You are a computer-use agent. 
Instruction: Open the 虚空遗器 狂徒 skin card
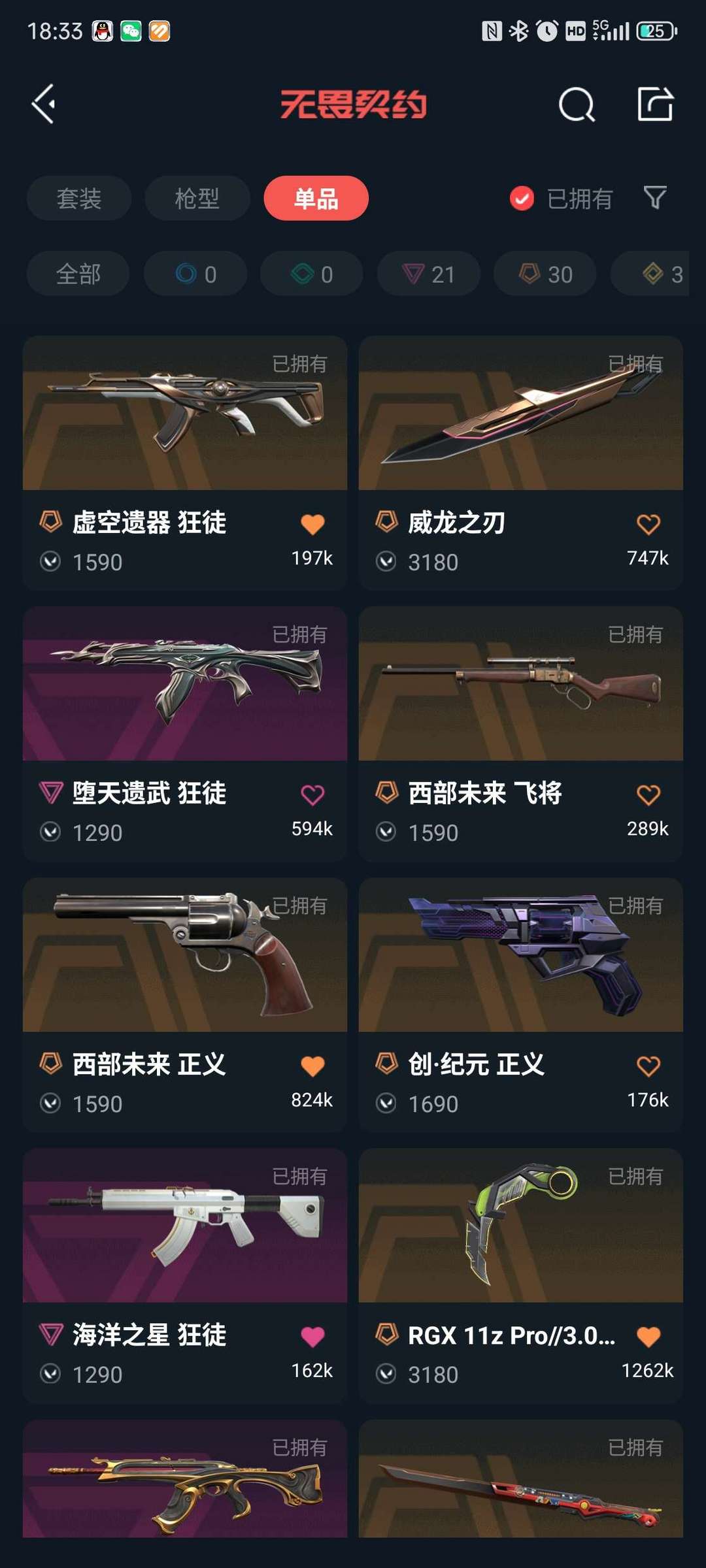coord(185,463)
